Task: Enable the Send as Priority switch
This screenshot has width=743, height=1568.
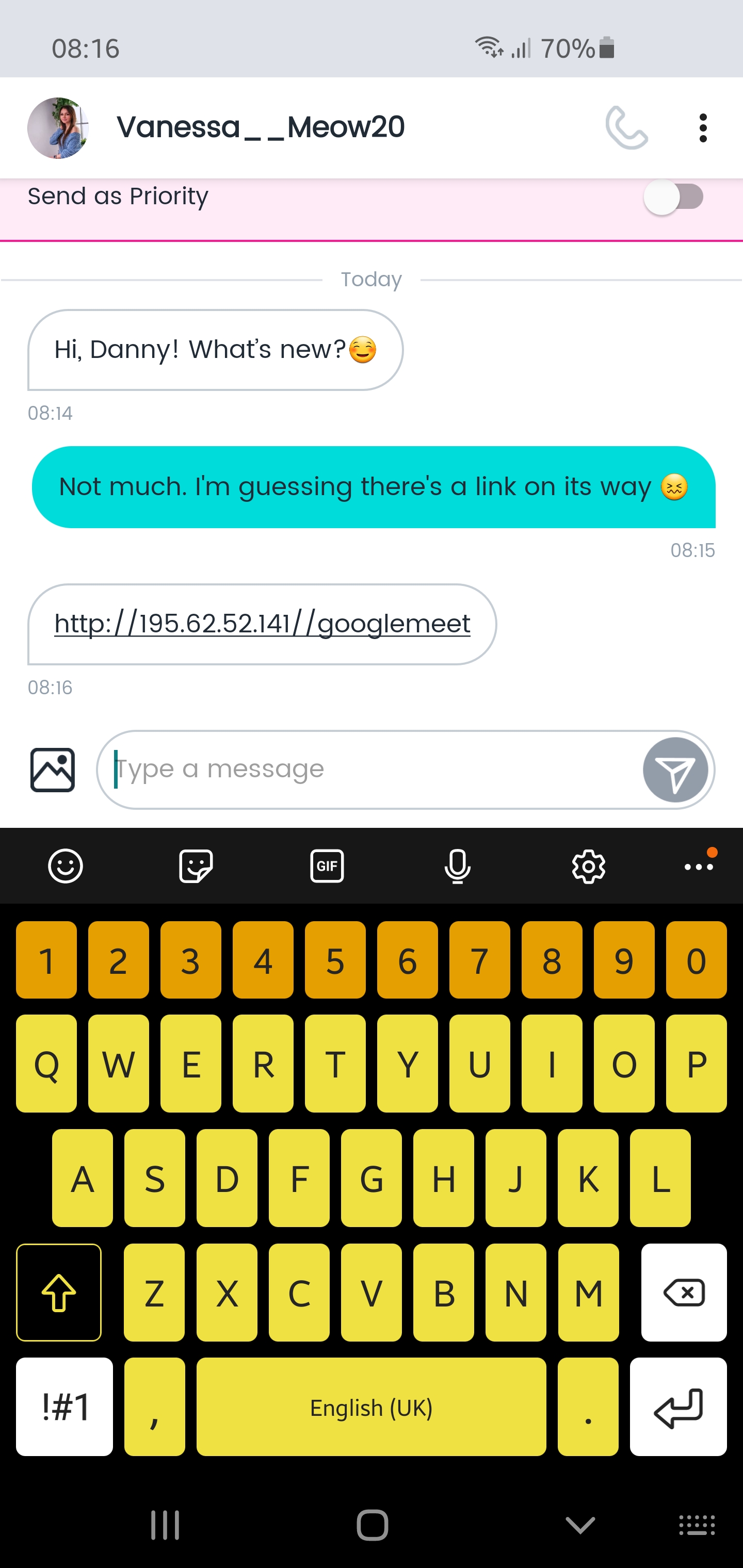Action: 673,197
